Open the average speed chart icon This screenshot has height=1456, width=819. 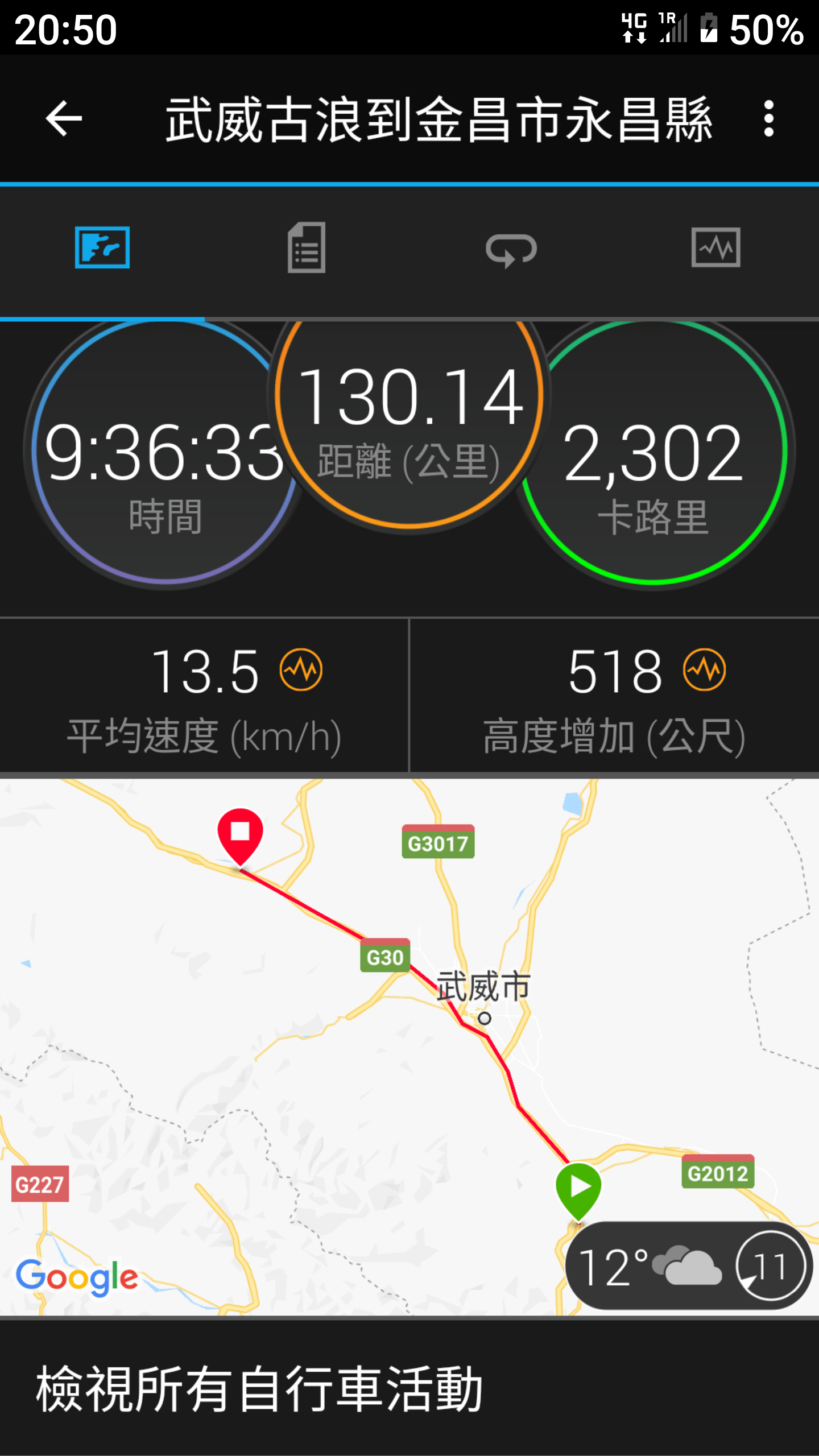301,670
